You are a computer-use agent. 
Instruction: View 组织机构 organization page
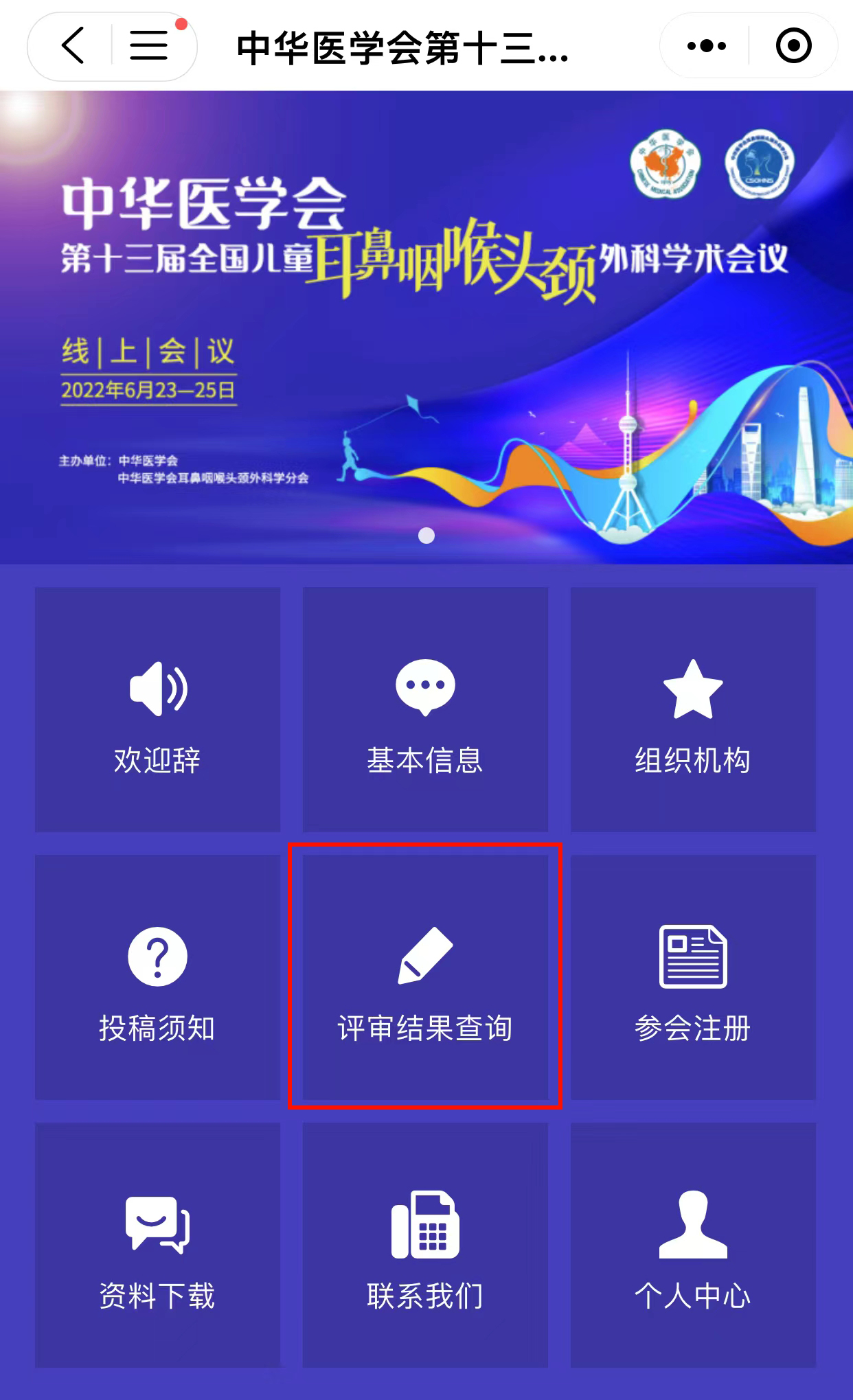click(x=693, y=709)
